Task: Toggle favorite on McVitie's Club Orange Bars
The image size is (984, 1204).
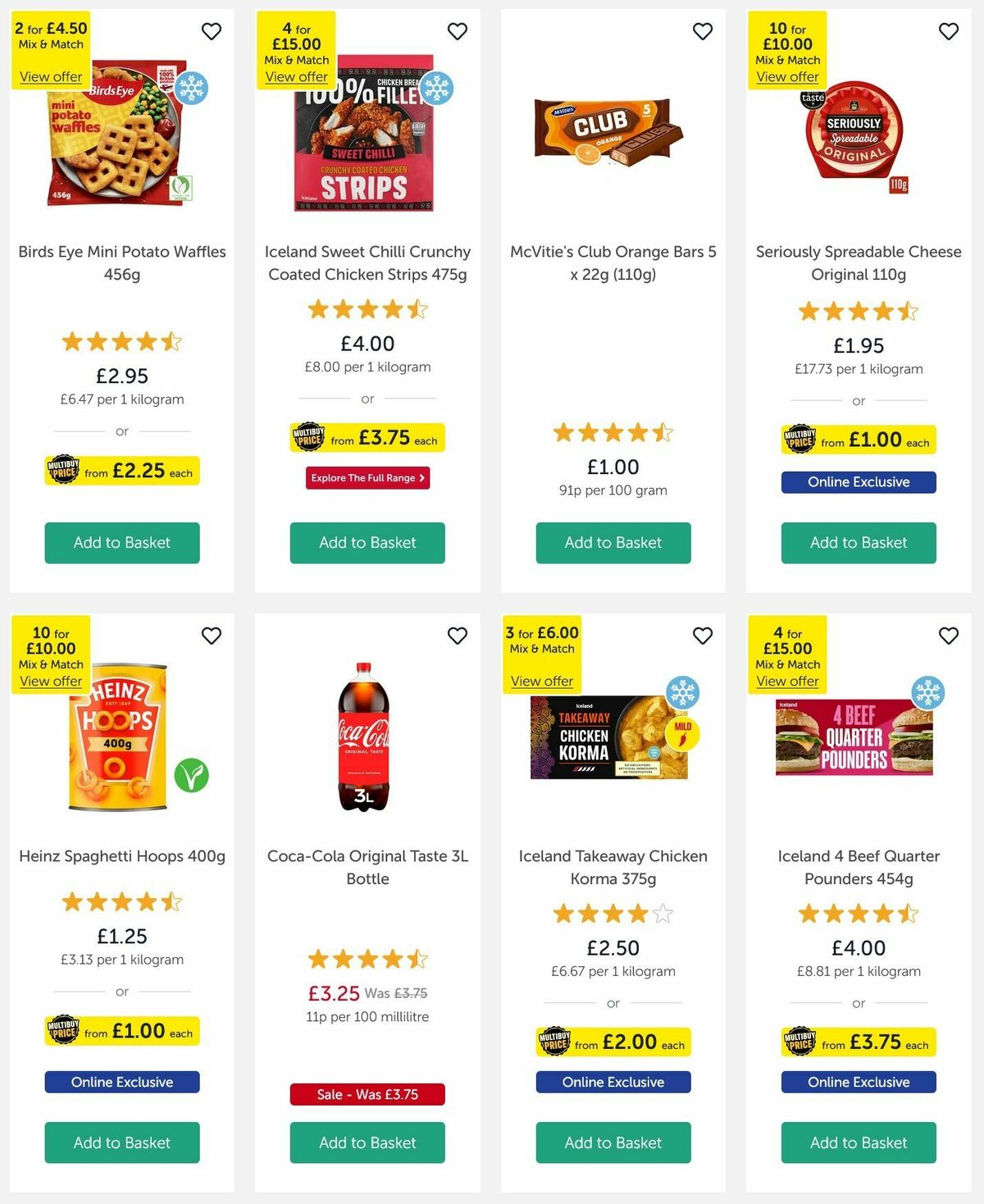Action: [702, 31]
